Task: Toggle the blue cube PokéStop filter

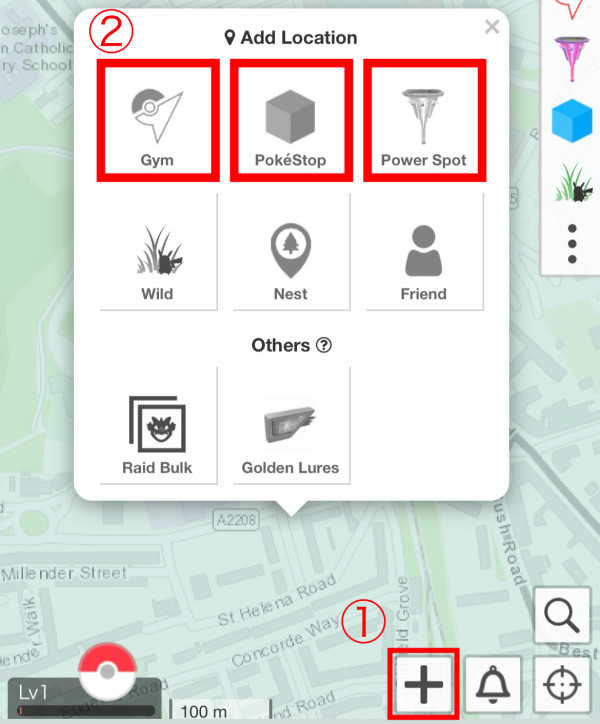Action: coord(572,121)
